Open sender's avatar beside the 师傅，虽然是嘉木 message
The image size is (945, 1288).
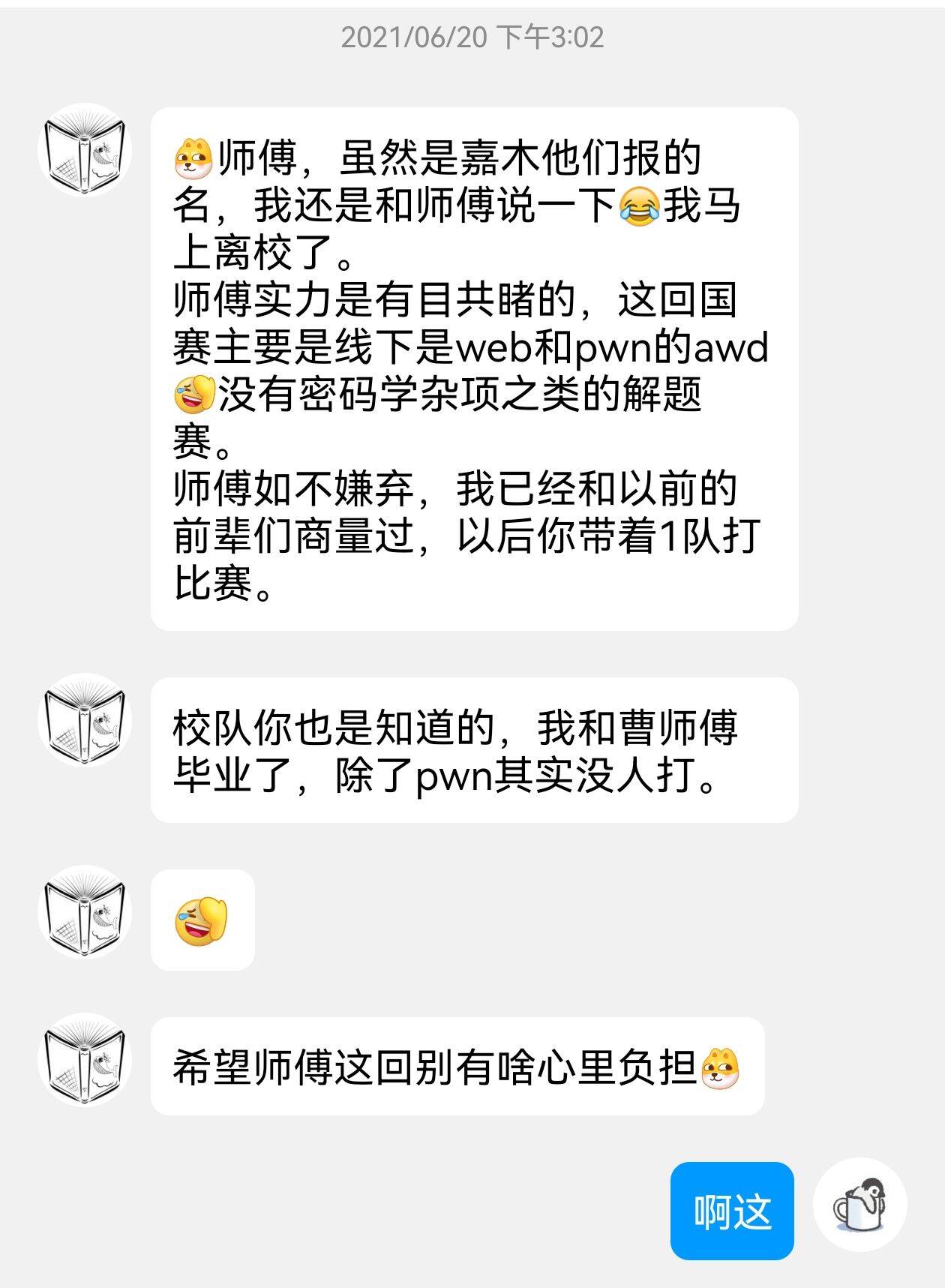click(x=85, y=150)
